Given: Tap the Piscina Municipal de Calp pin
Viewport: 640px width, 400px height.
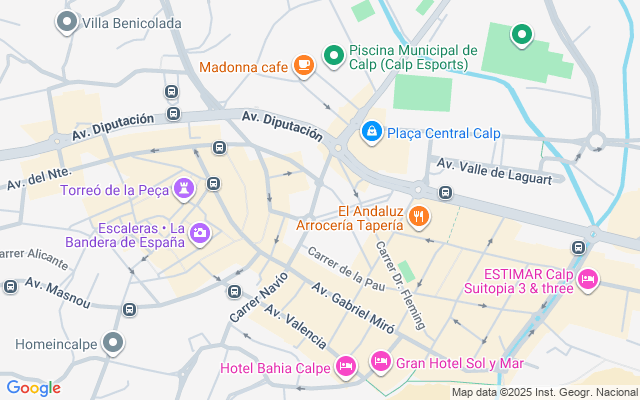Looking at the screenshot, I should point(334,56).
